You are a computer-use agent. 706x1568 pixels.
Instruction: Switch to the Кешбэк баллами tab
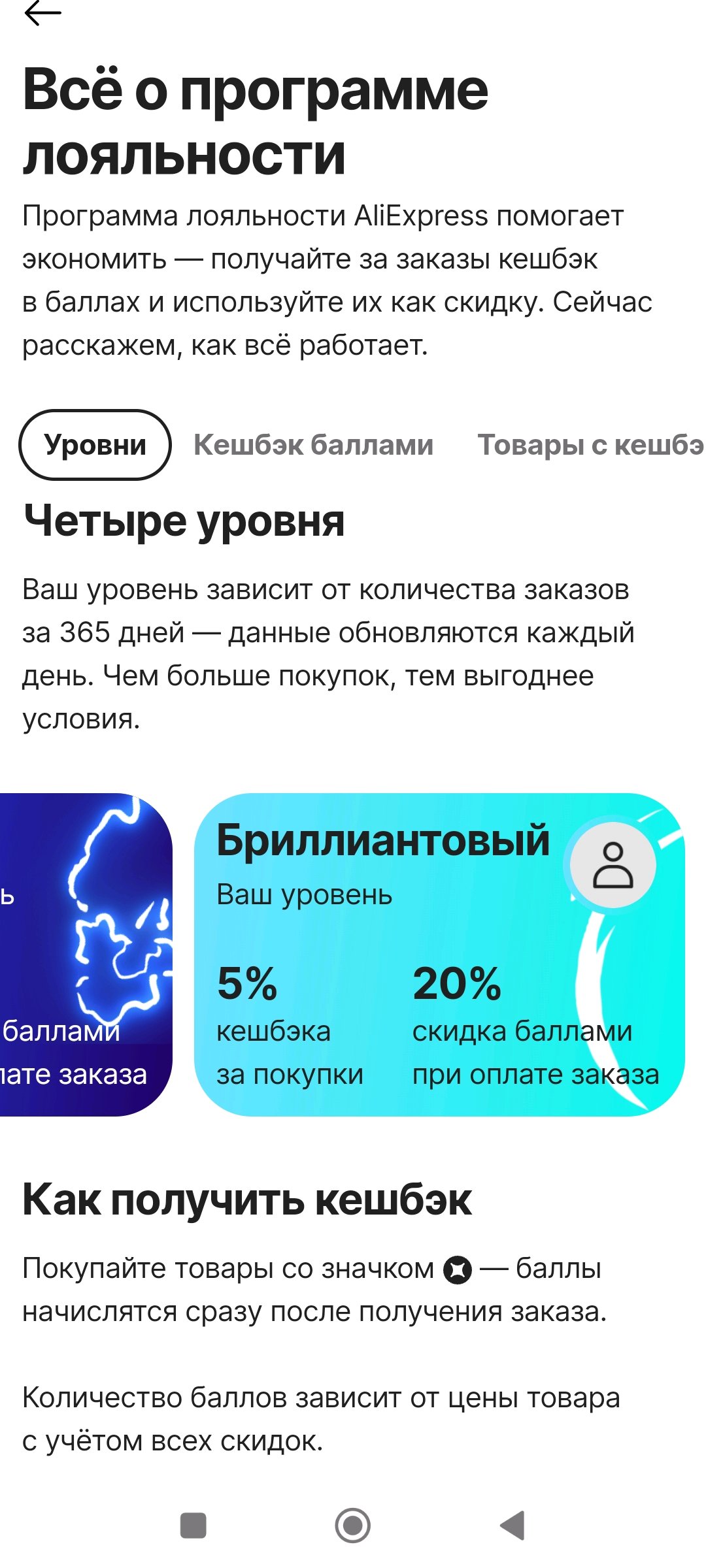click(x=314, y=445)
